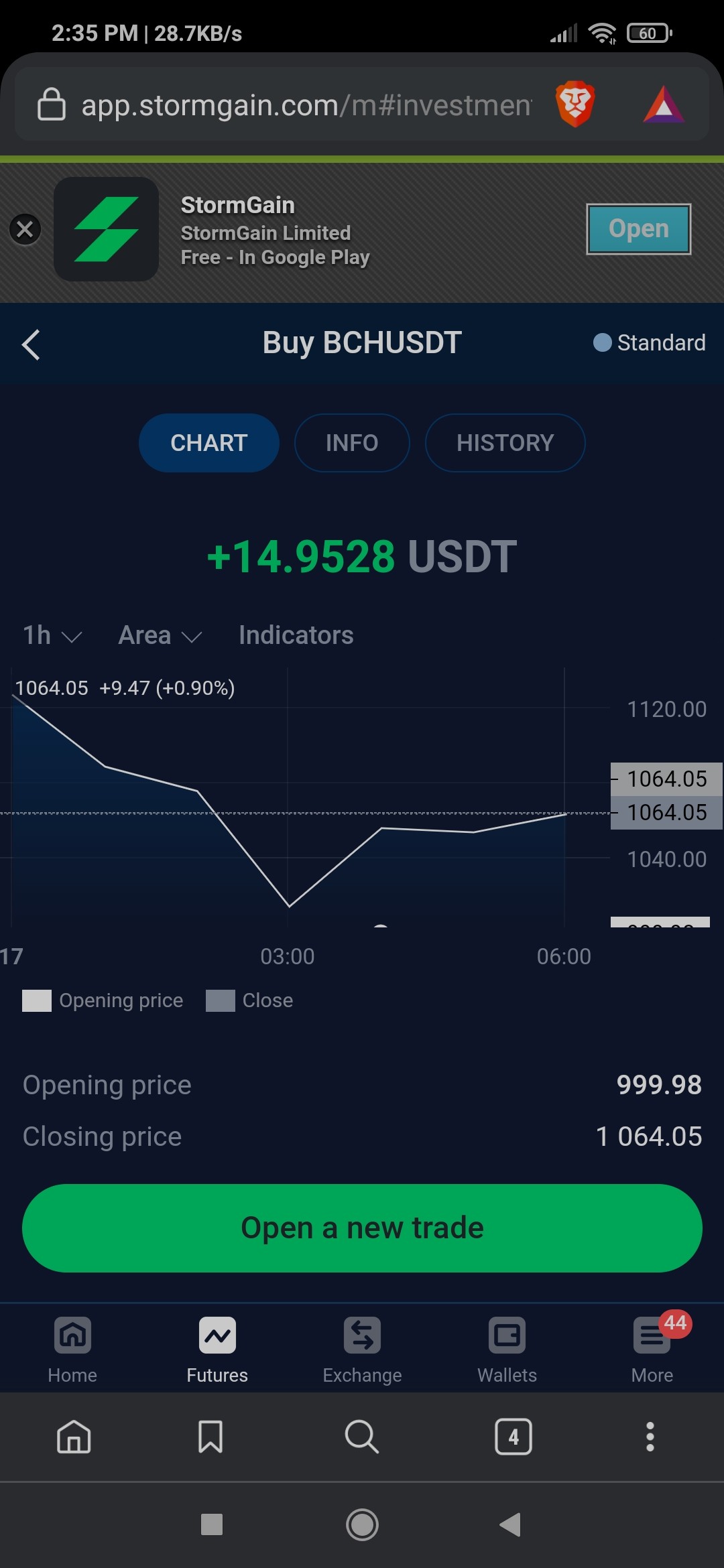Switch to the HISTORY tab
724x1568 pixels.
(505, 443)
